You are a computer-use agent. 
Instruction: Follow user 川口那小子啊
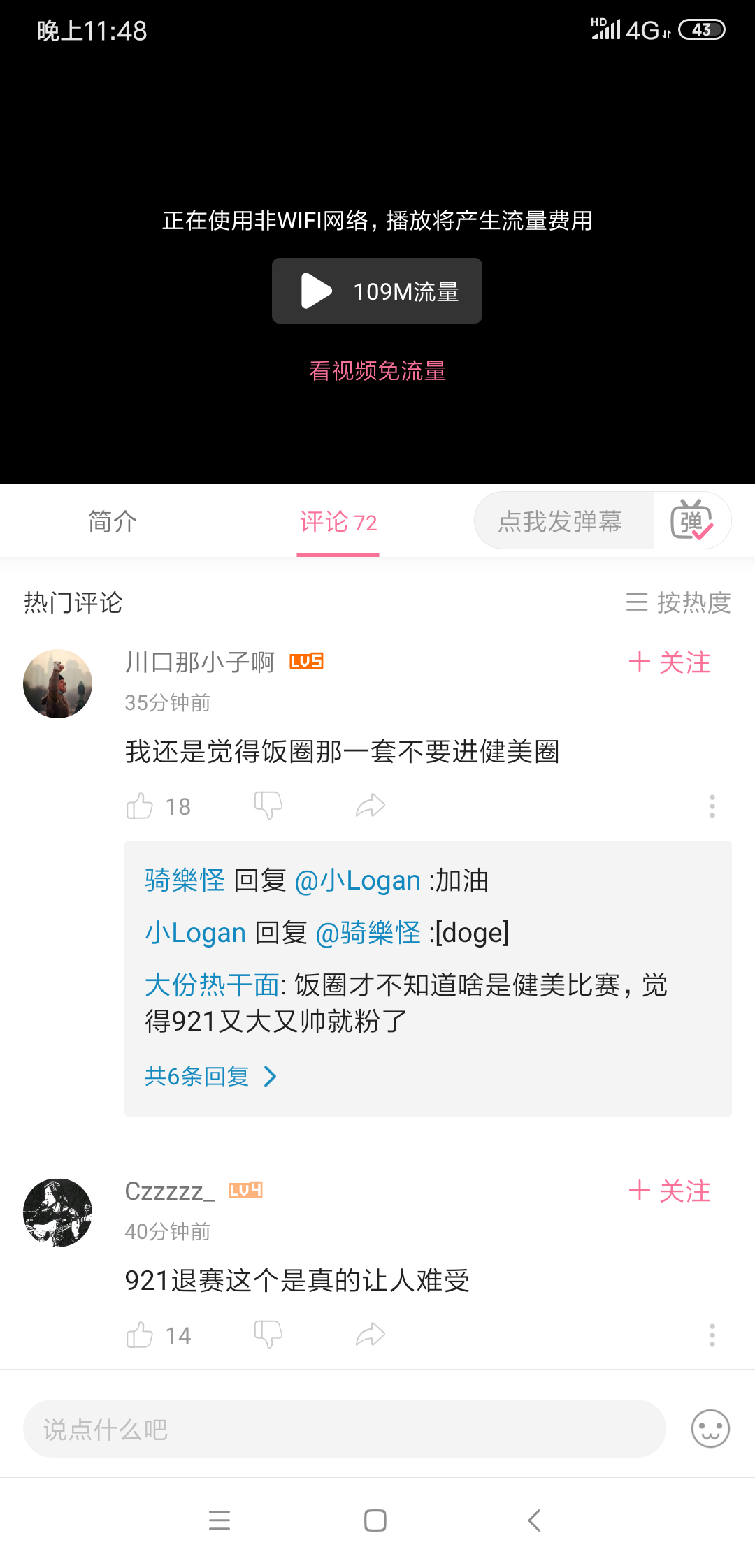pyautogui.click(x=670, y=662)
